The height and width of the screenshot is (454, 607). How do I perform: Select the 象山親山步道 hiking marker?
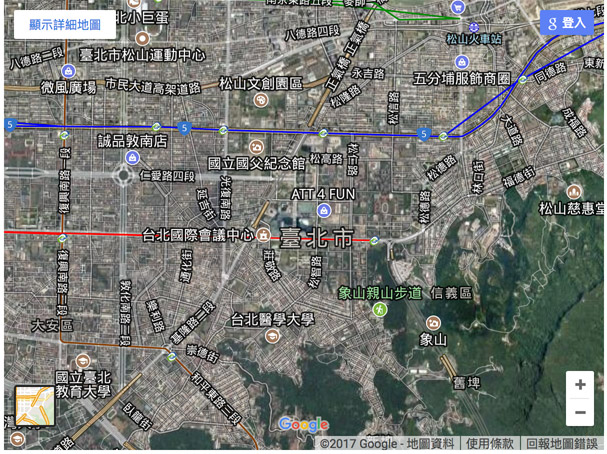pos(380,310)
